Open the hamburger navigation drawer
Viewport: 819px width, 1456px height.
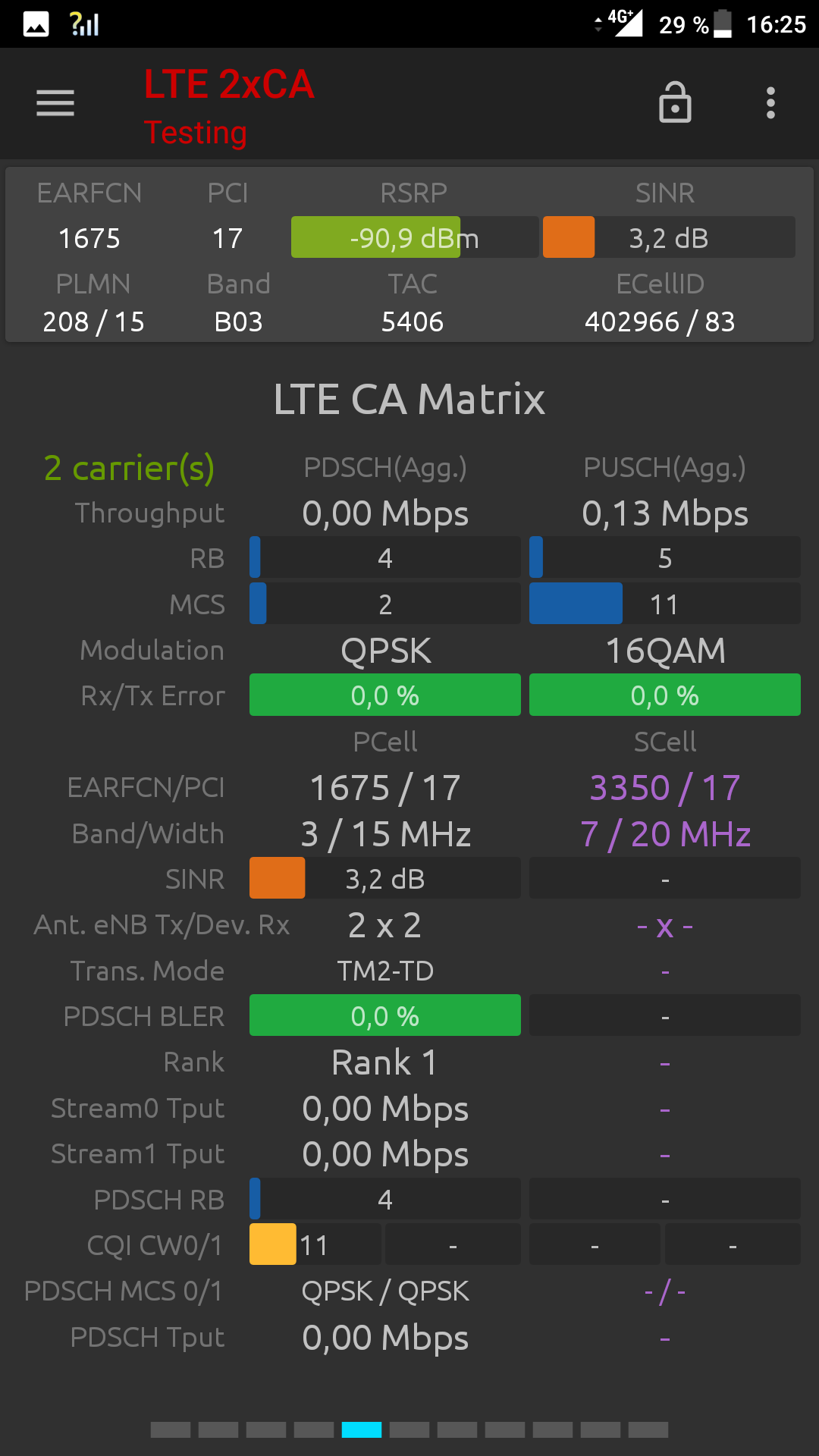(x=55, y=103)
